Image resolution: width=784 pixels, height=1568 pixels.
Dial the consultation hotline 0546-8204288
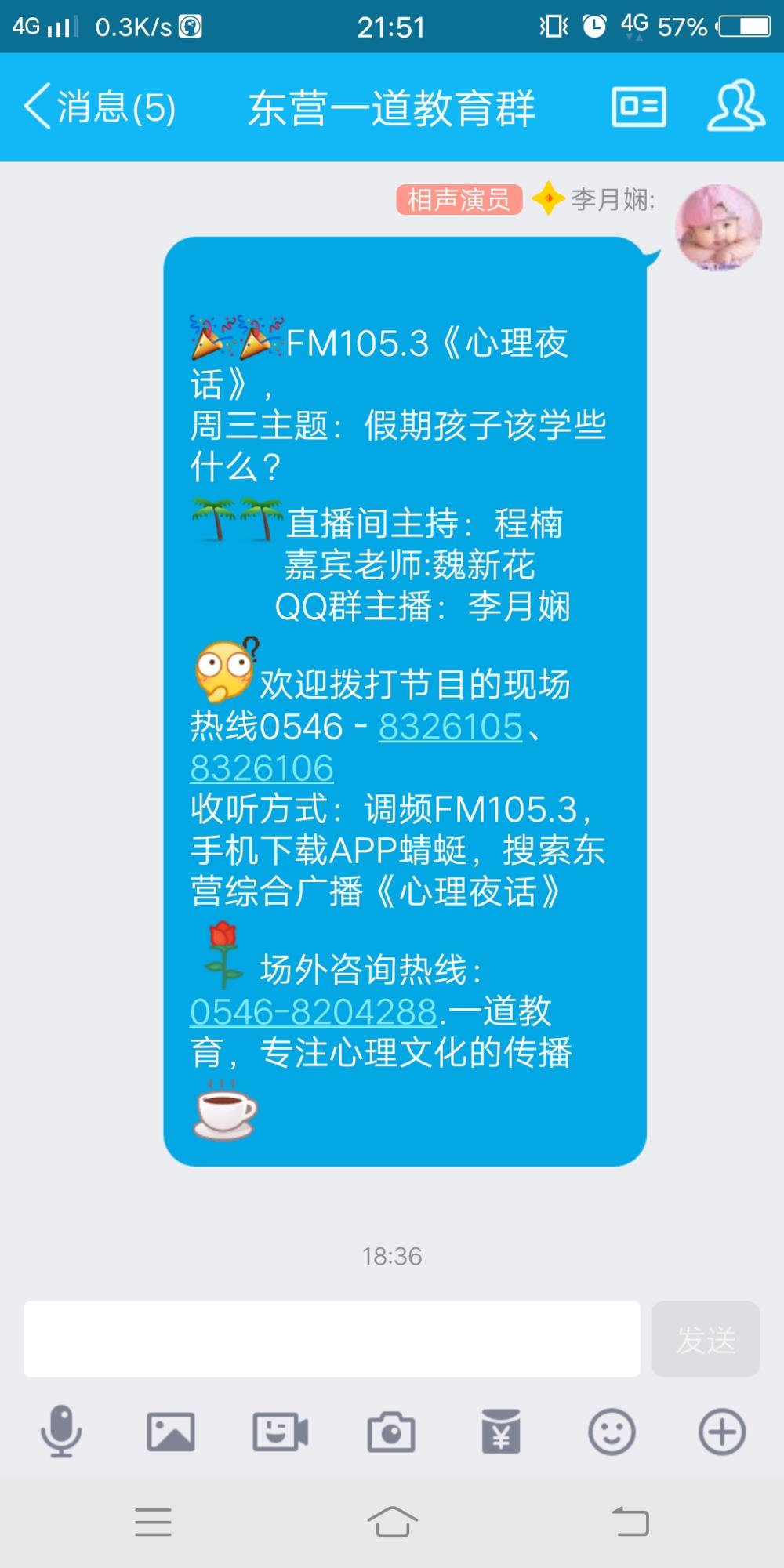[314, 1011]
